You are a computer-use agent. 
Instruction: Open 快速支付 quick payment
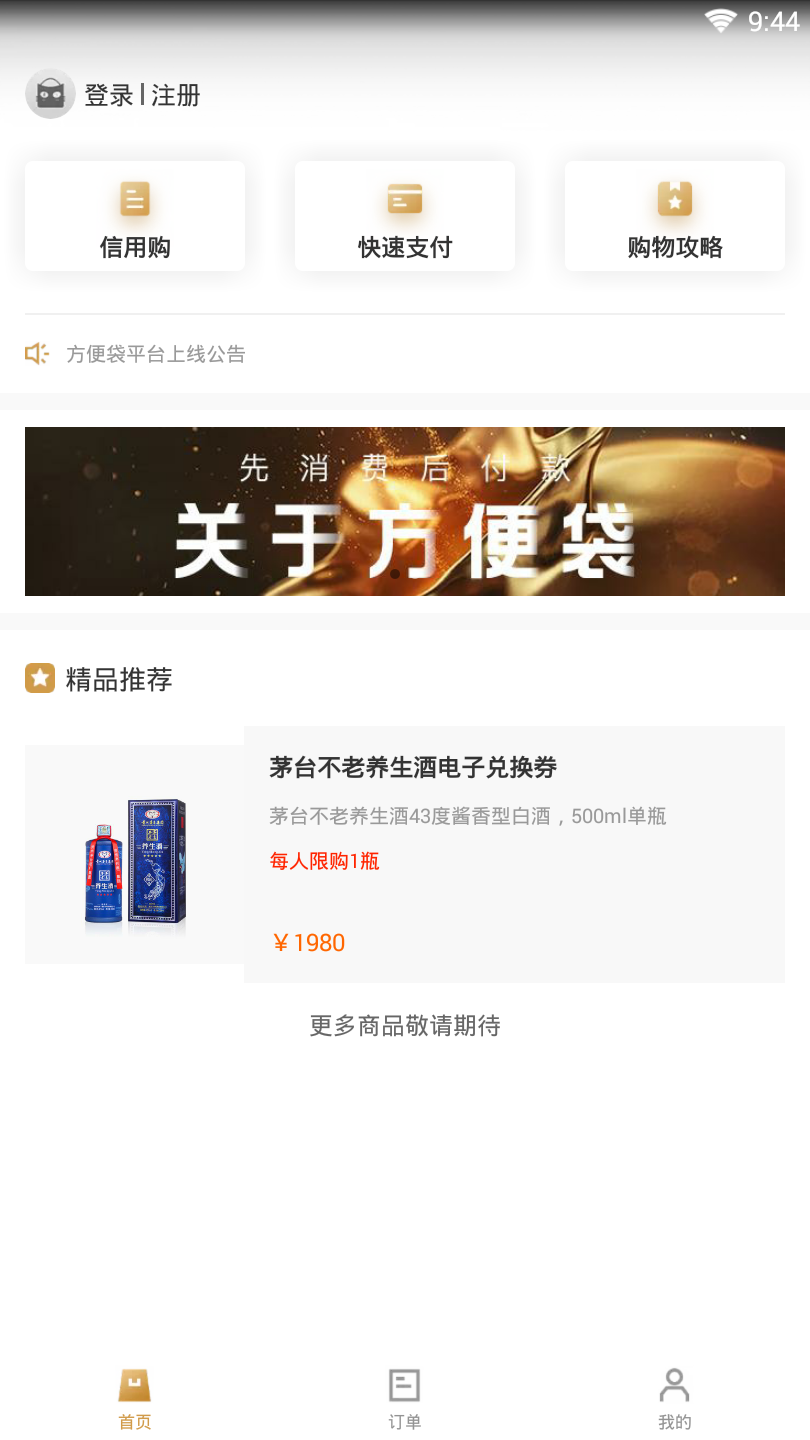point(405,216)
